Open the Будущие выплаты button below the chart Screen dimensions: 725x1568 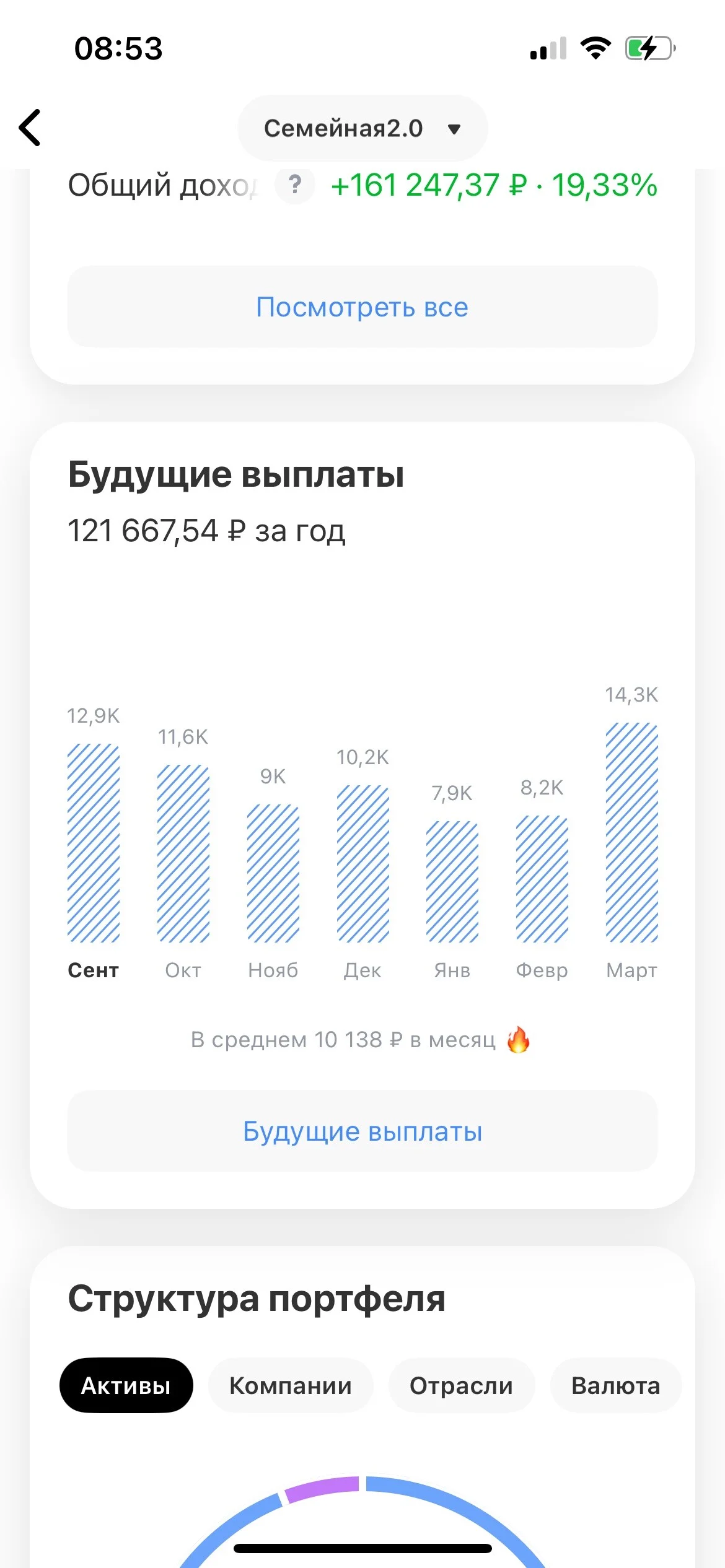(362, 1131)
